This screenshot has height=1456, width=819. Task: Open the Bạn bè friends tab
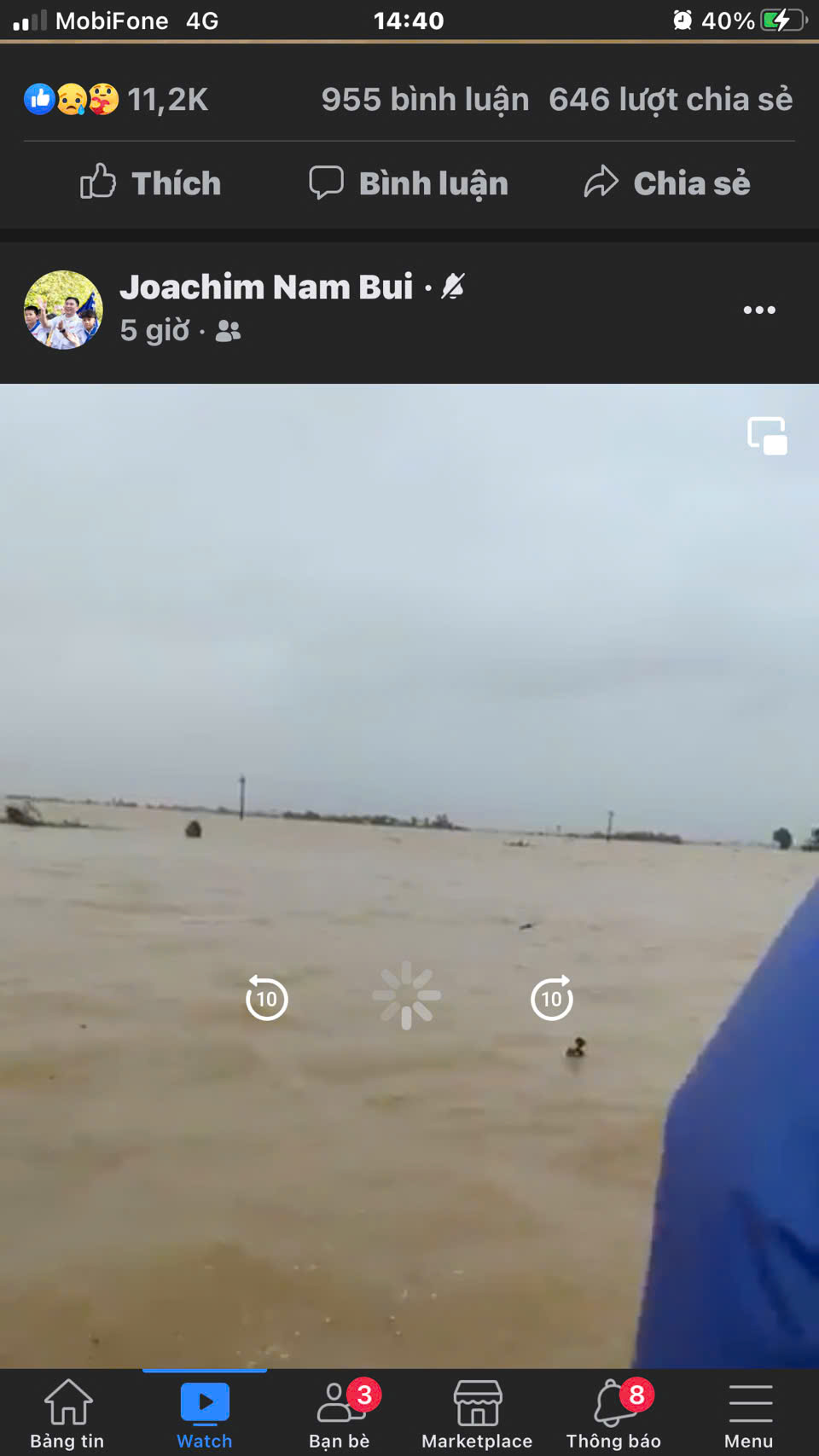[x=340, y=1413]
